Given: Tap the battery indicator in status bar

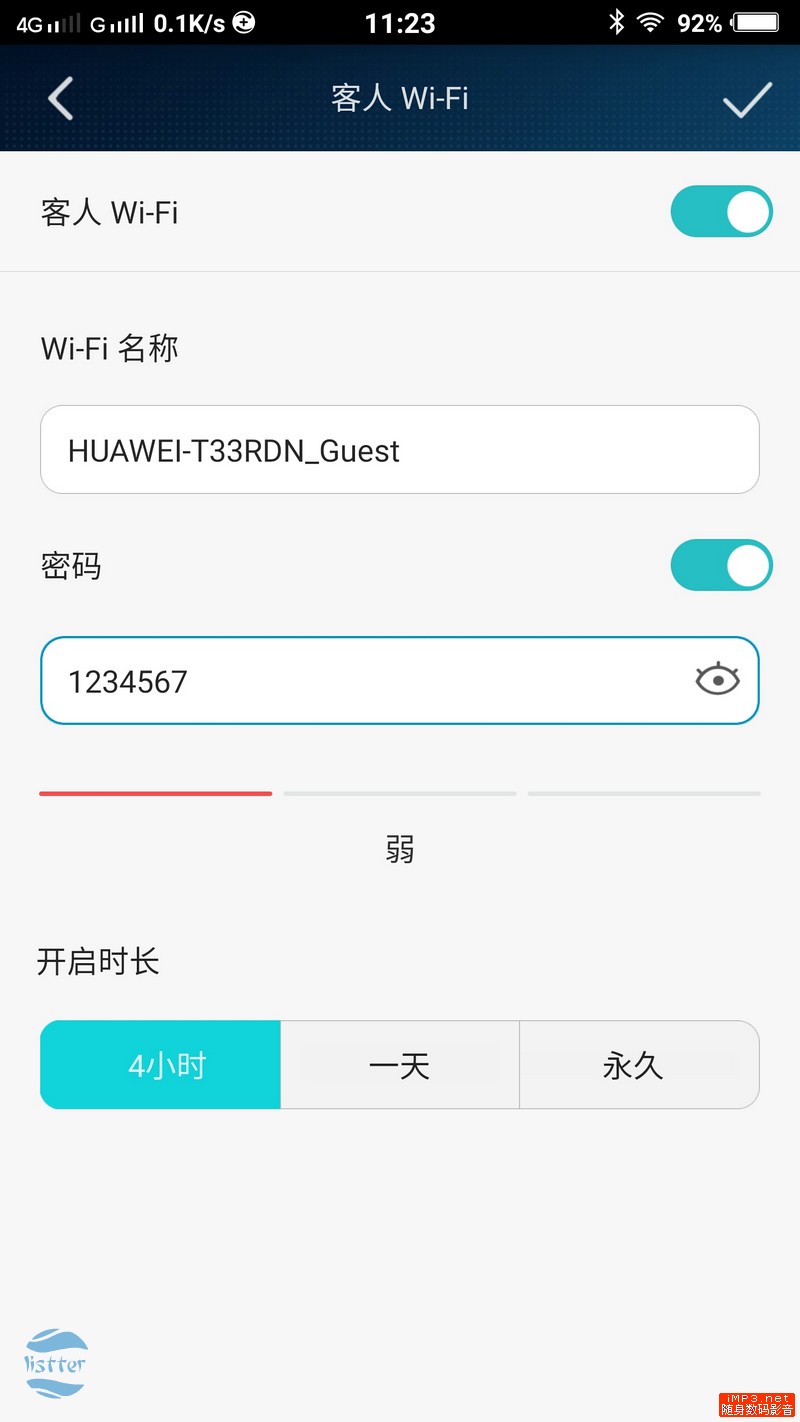Looking at the screenshot, I should tap(755, 22).
